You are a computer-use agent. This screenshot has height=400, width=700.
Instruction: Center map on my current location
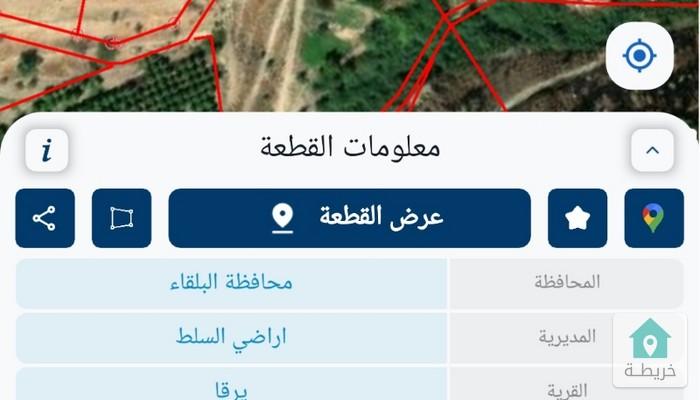coord(639,55)
